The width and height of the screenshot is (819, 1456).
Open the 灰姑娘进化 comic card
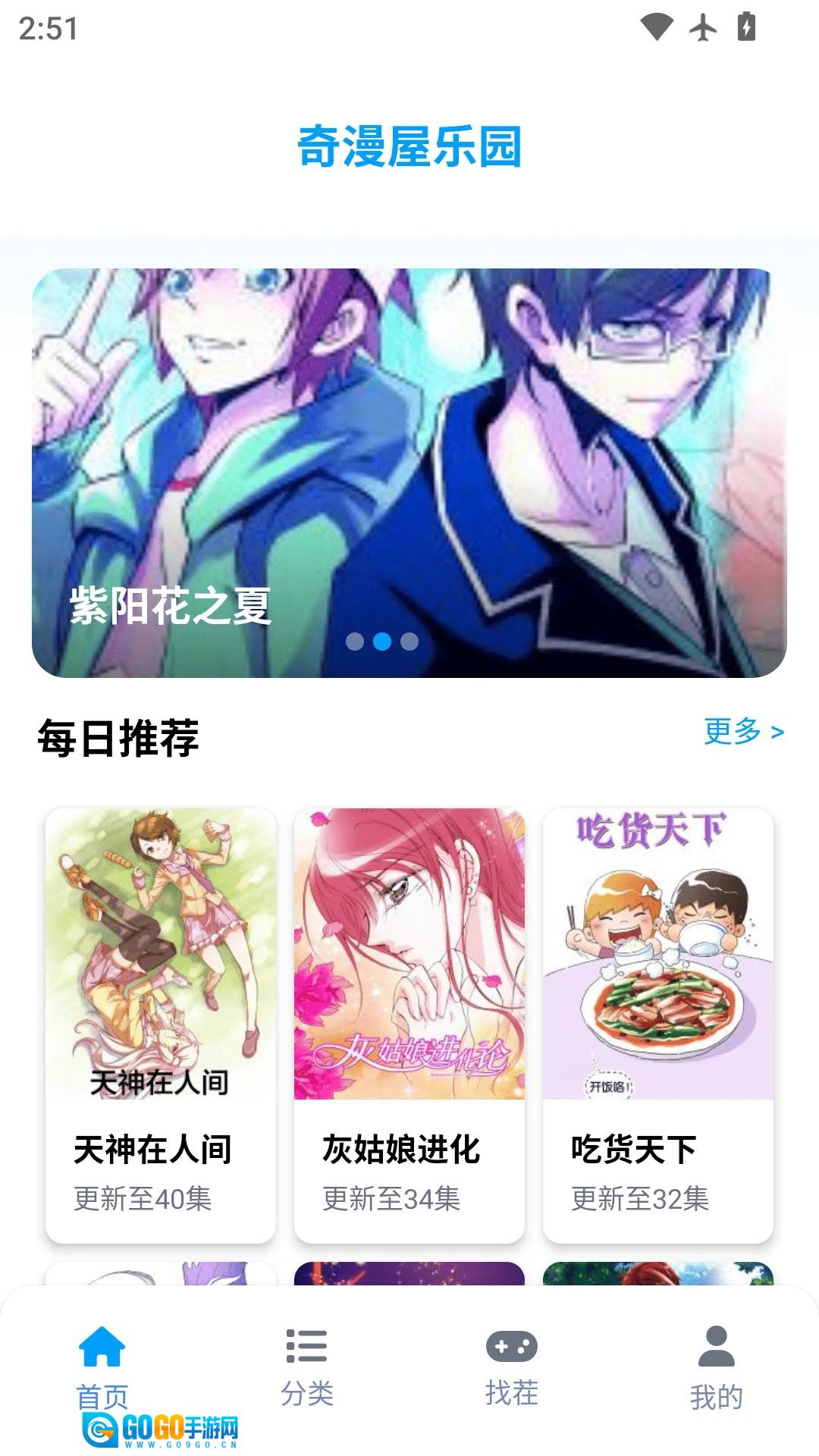point(409,1024)
